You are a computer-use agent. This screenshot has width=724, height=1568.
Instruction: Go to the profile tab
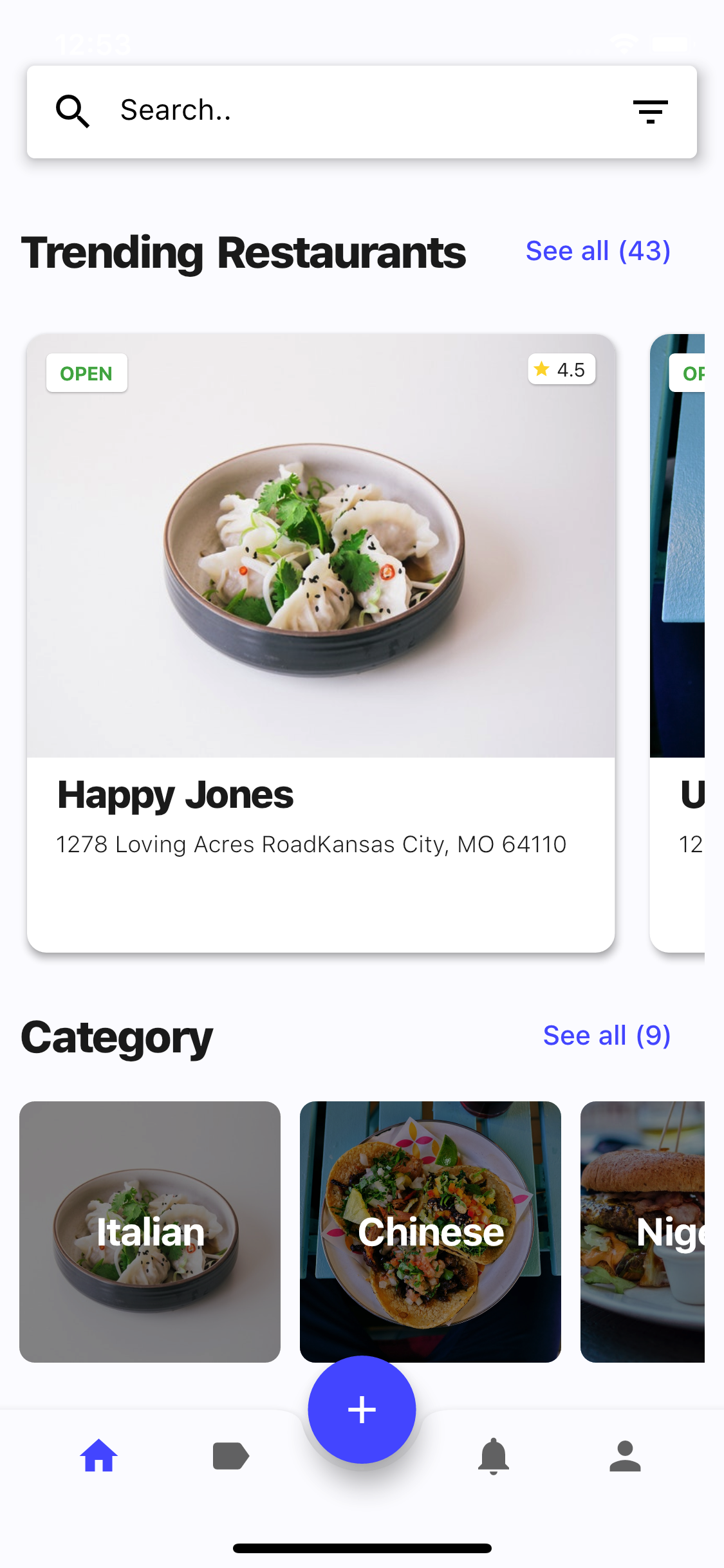(625, 1456)
